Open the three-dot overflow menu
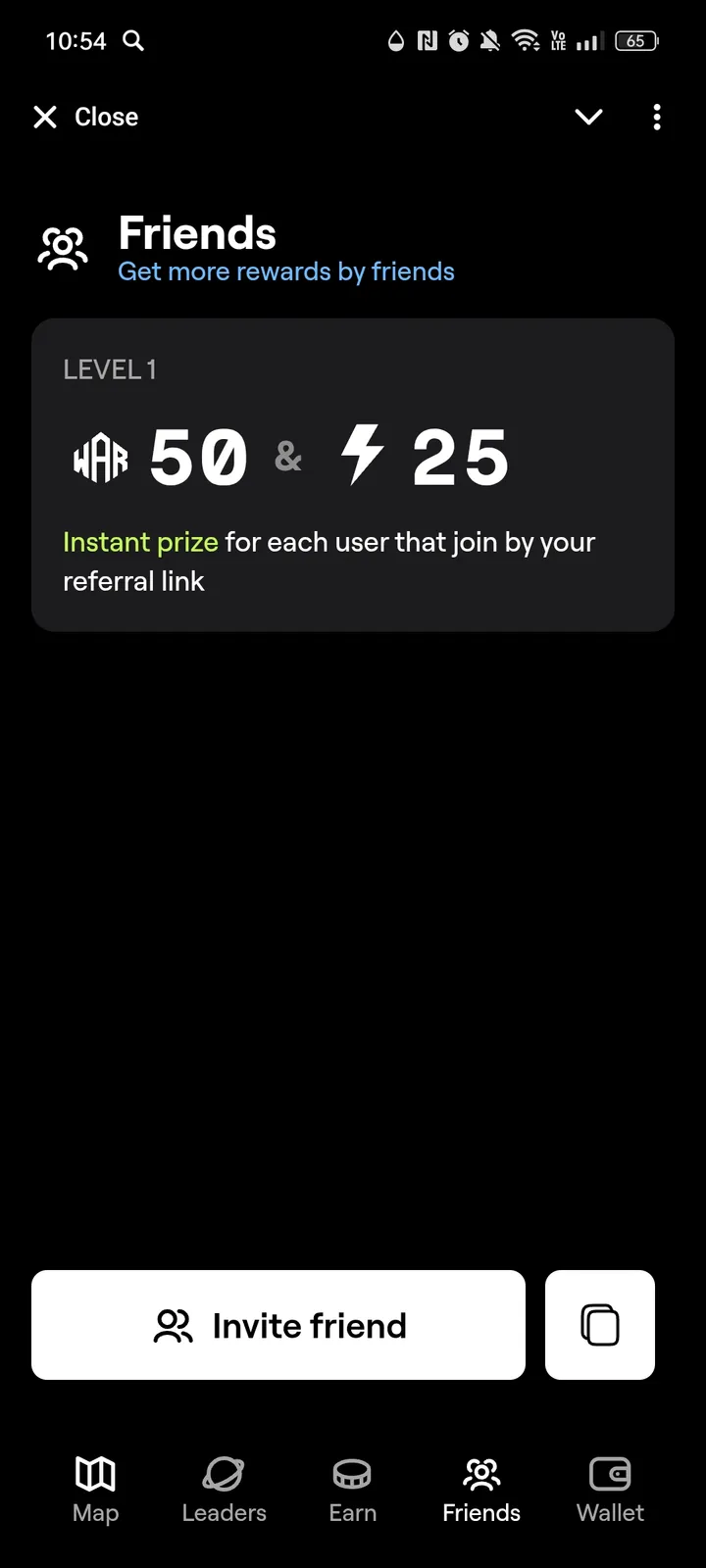The height and width of the screenshot is (1568, 706). click(x=657, y=118)
